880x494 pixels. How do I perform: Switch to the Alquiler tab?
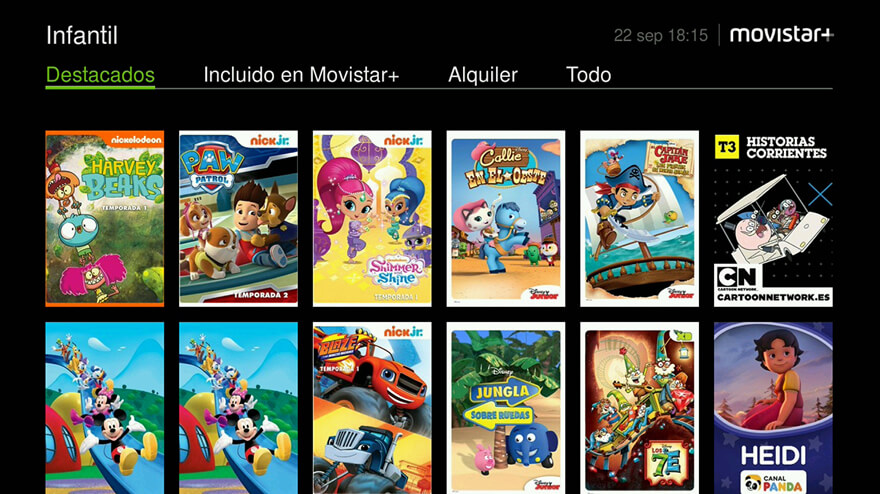click(x=482, y=75)
